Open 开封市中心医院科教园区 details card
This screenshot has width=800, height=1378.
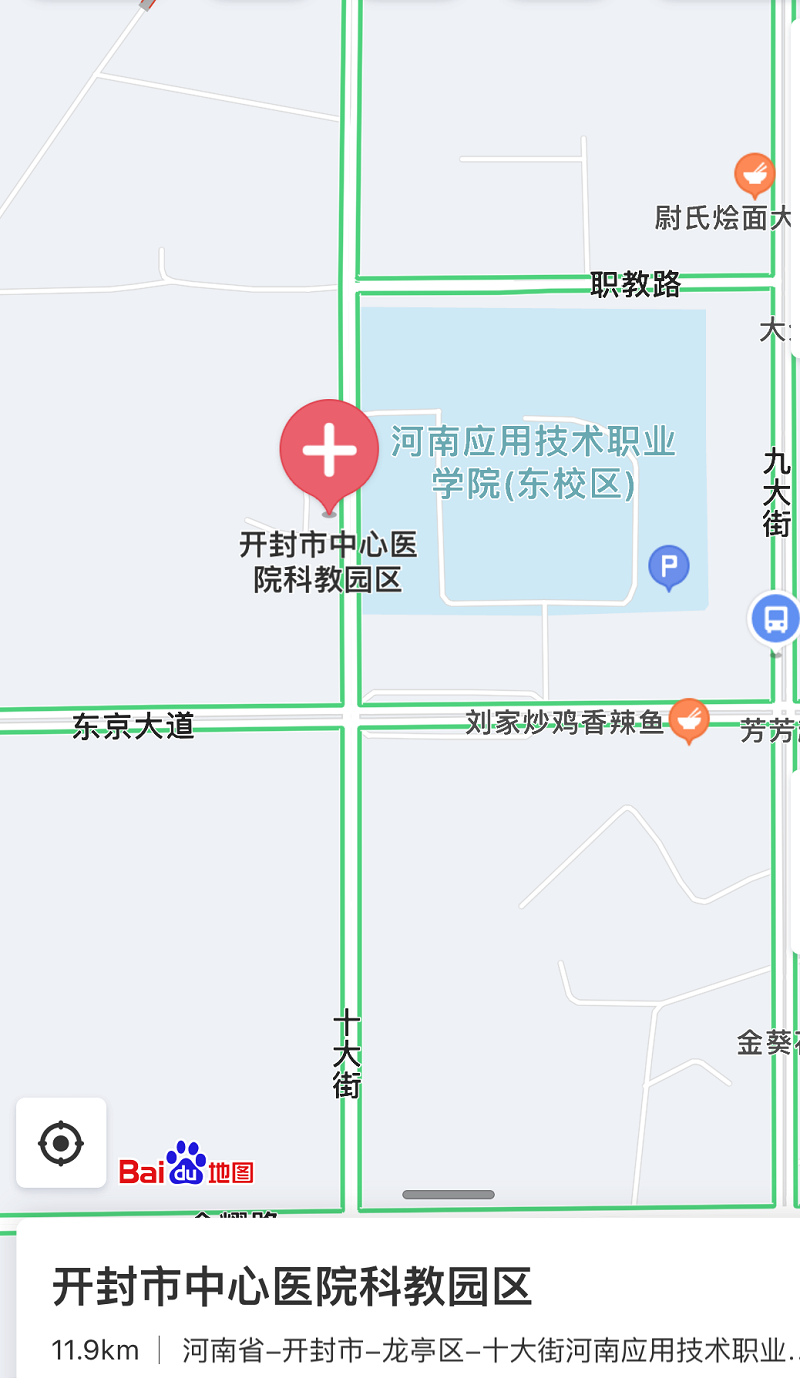pyautogui.click(x=290, y=1286)
